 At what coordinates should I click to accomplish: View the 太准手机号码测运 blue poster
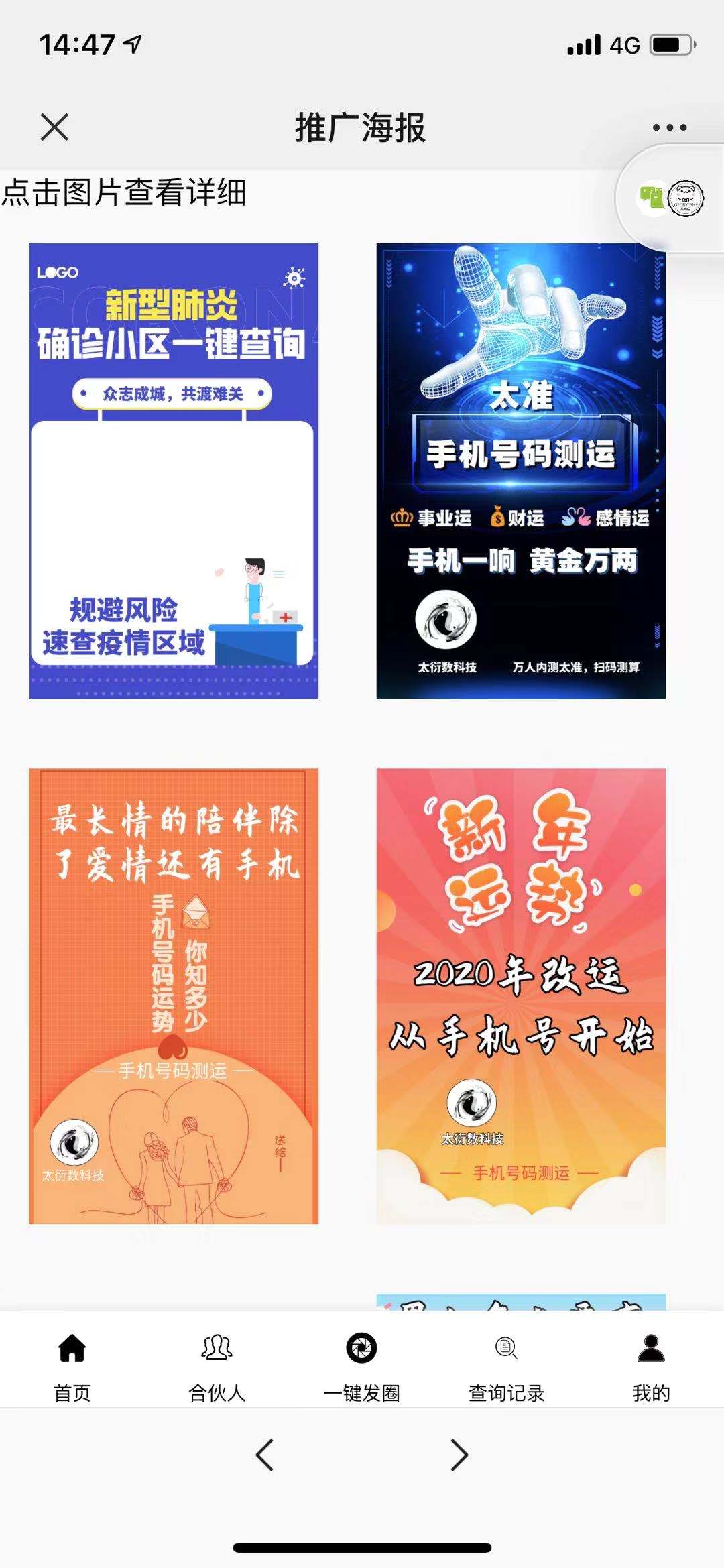click(x=521, y=471)
